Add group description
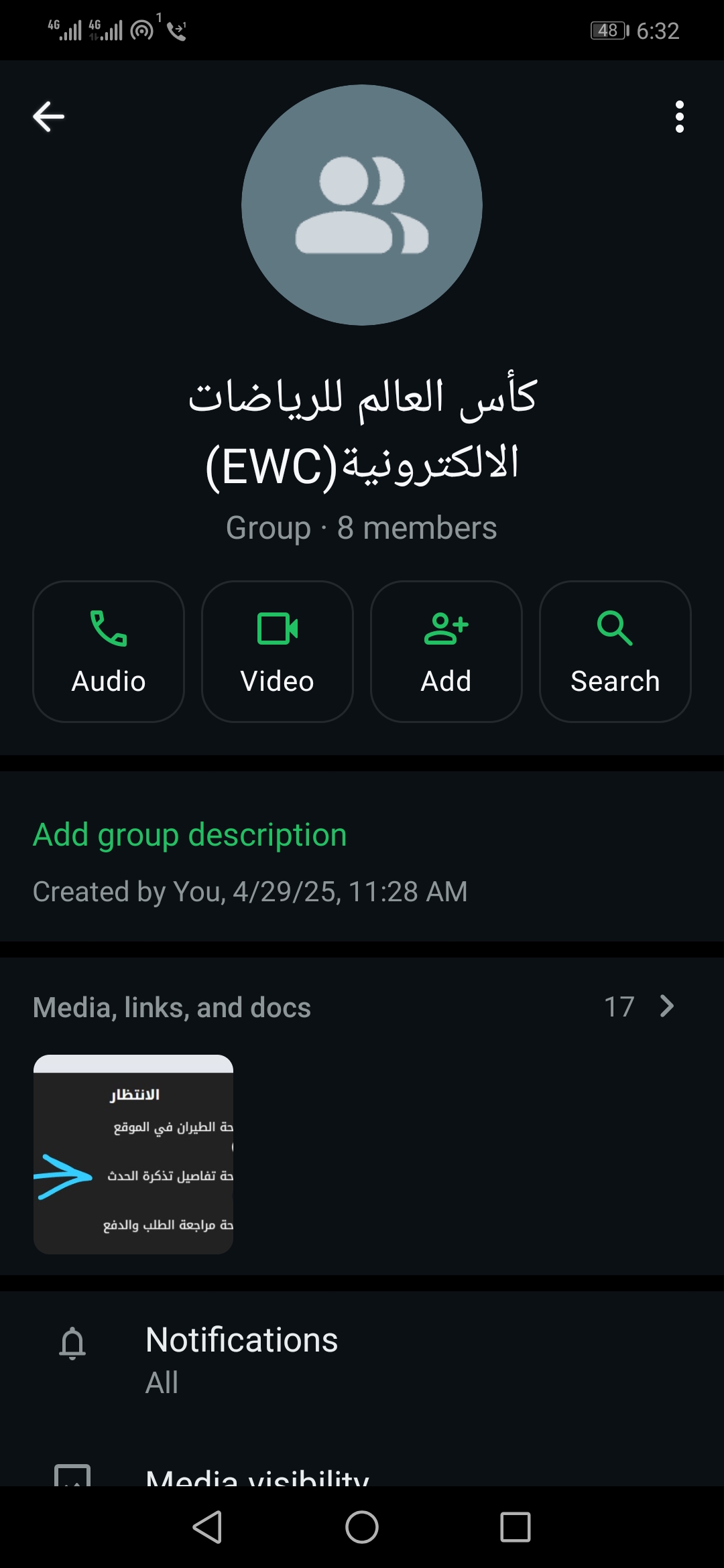724x1568 pixels. coord(190,835)
